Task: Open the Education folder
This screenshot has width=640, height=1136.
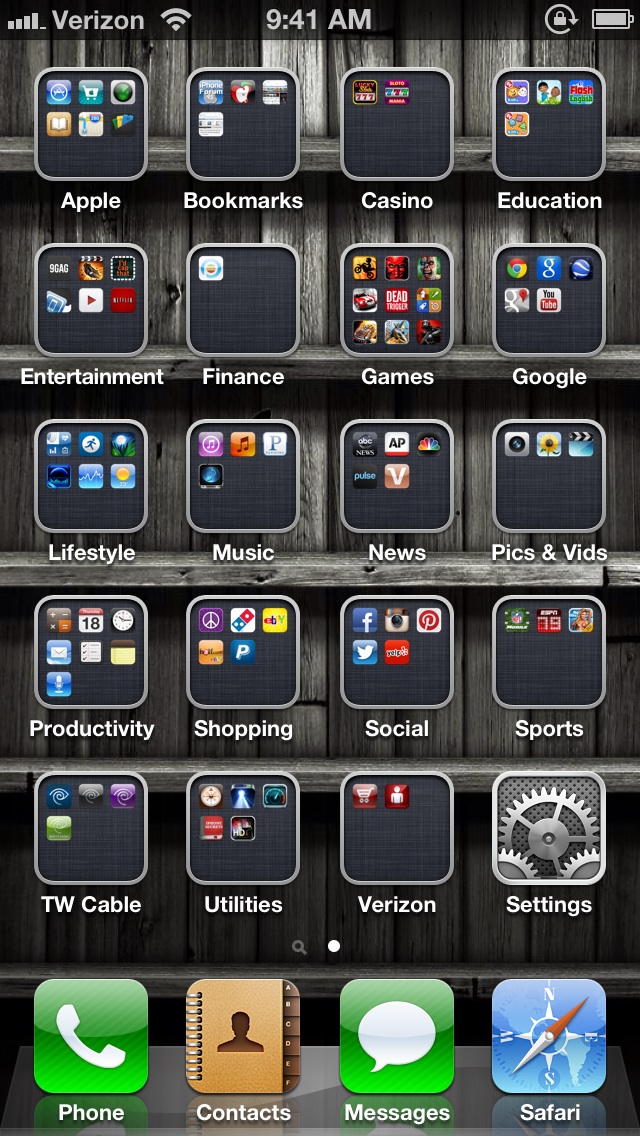Action: click(x=549, y=124)
